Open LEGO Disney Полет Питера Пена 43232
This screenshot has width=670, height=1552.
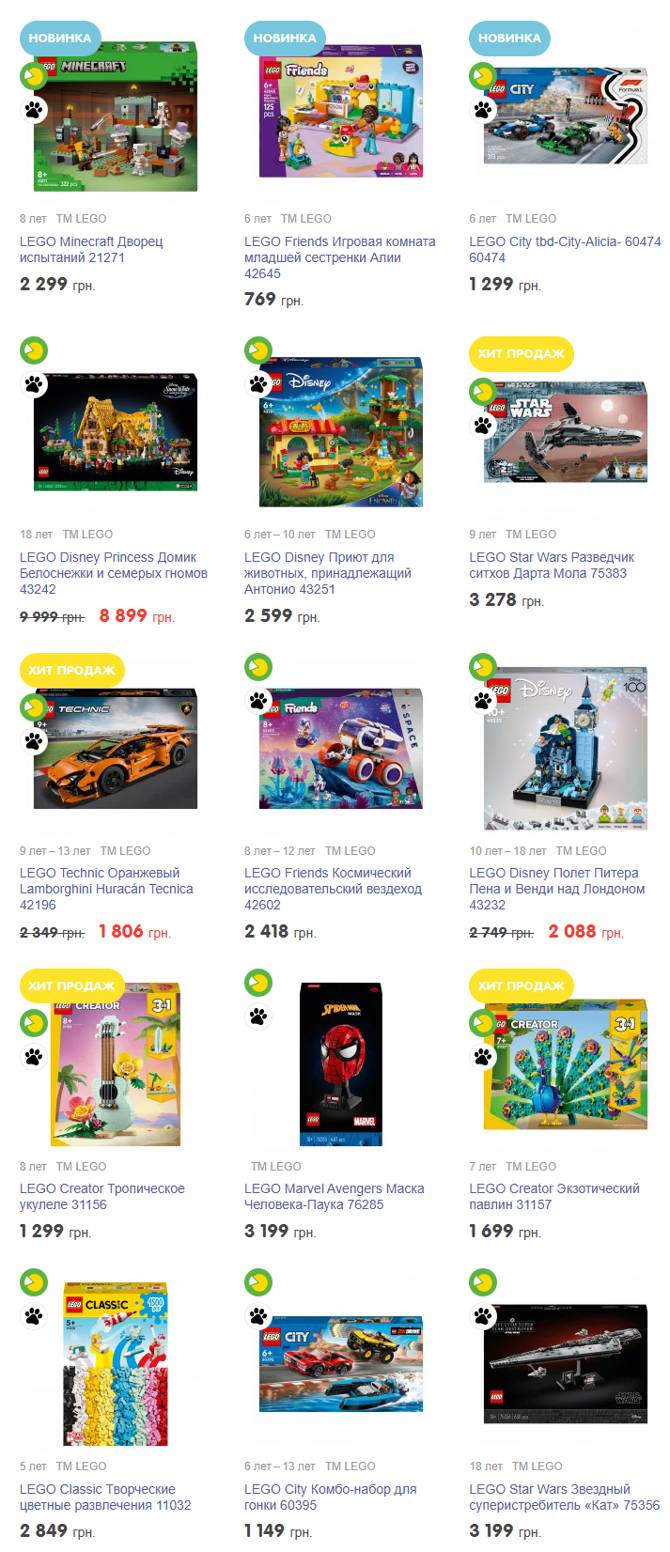(x=556, y=889)
